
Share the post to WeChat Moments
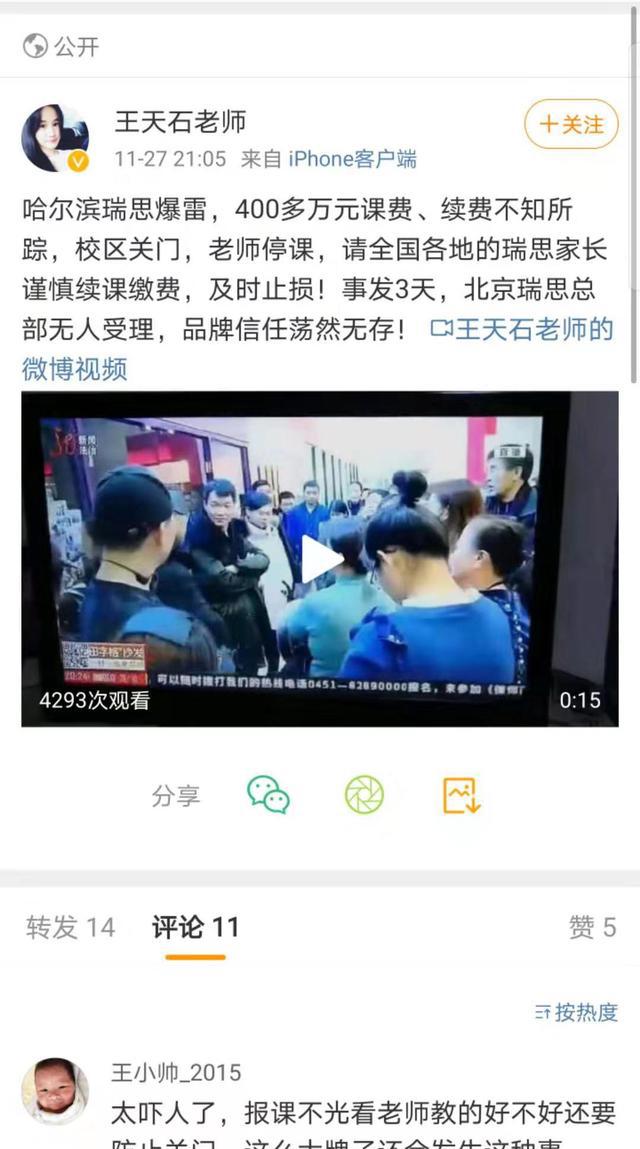pyautogui.click(x=364, y=795)
